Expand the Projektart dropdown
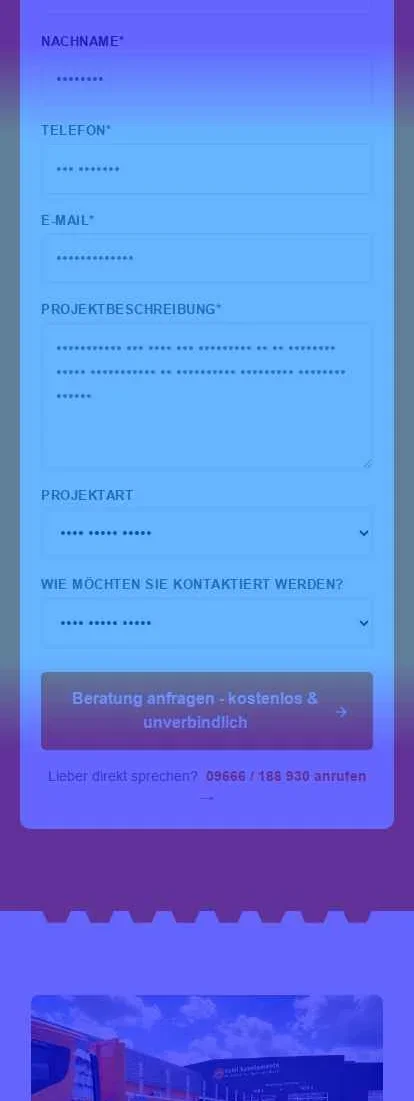Viewport: 414px width, 1101px height. coord(207,533)
